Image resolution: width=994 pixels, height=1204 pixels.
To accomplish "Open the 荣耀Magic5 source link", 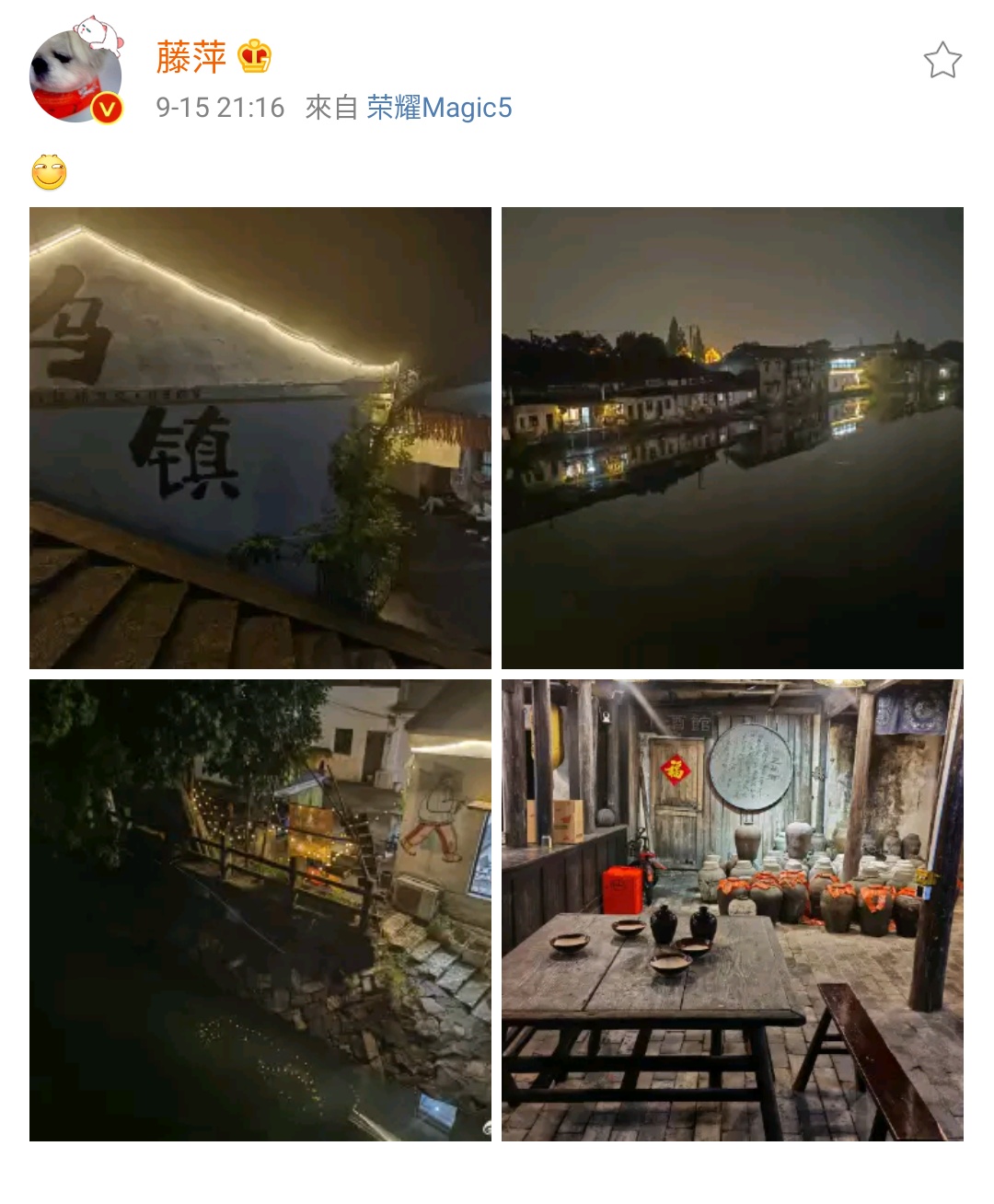I will (439, 108).
